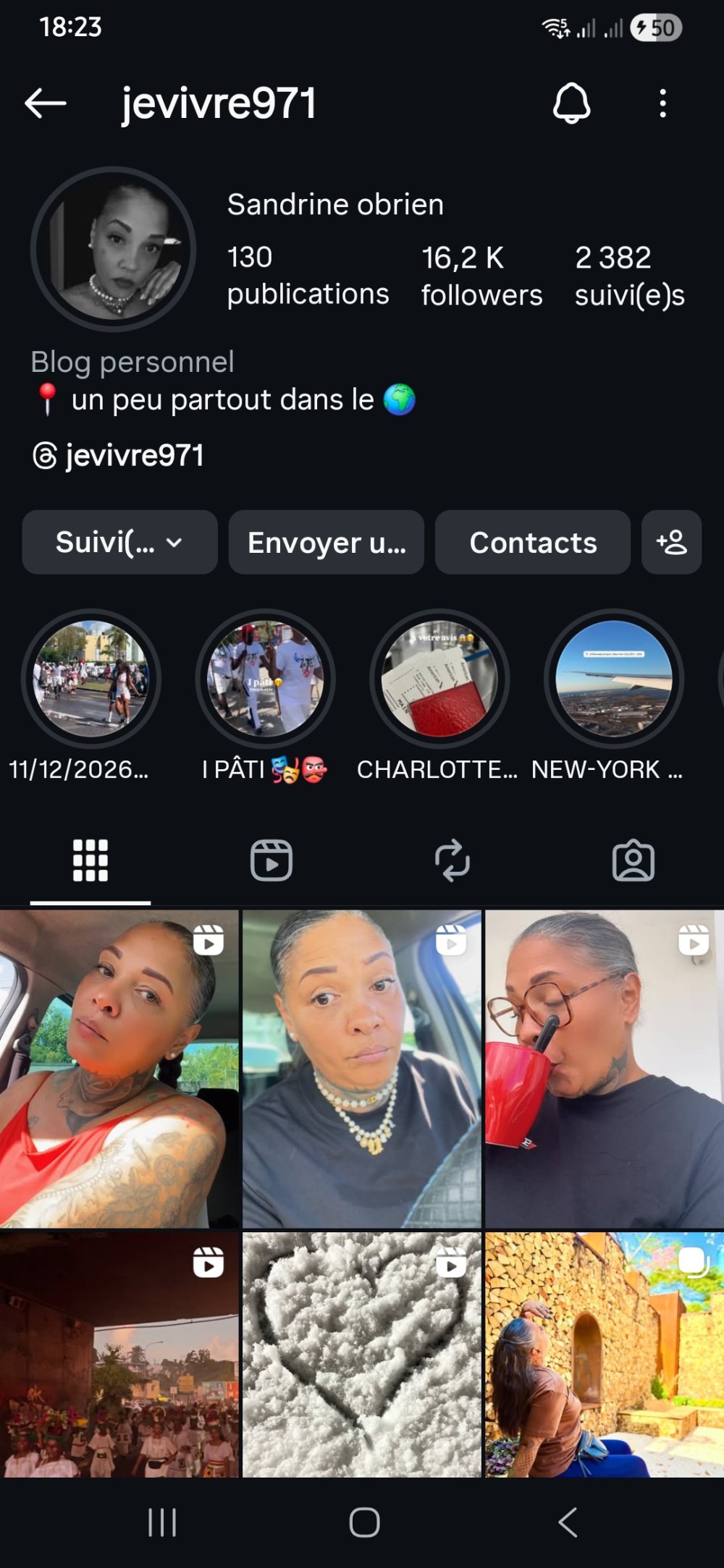Open the three-dot overflow menu
724x1568 pixels.
(662, 103)
